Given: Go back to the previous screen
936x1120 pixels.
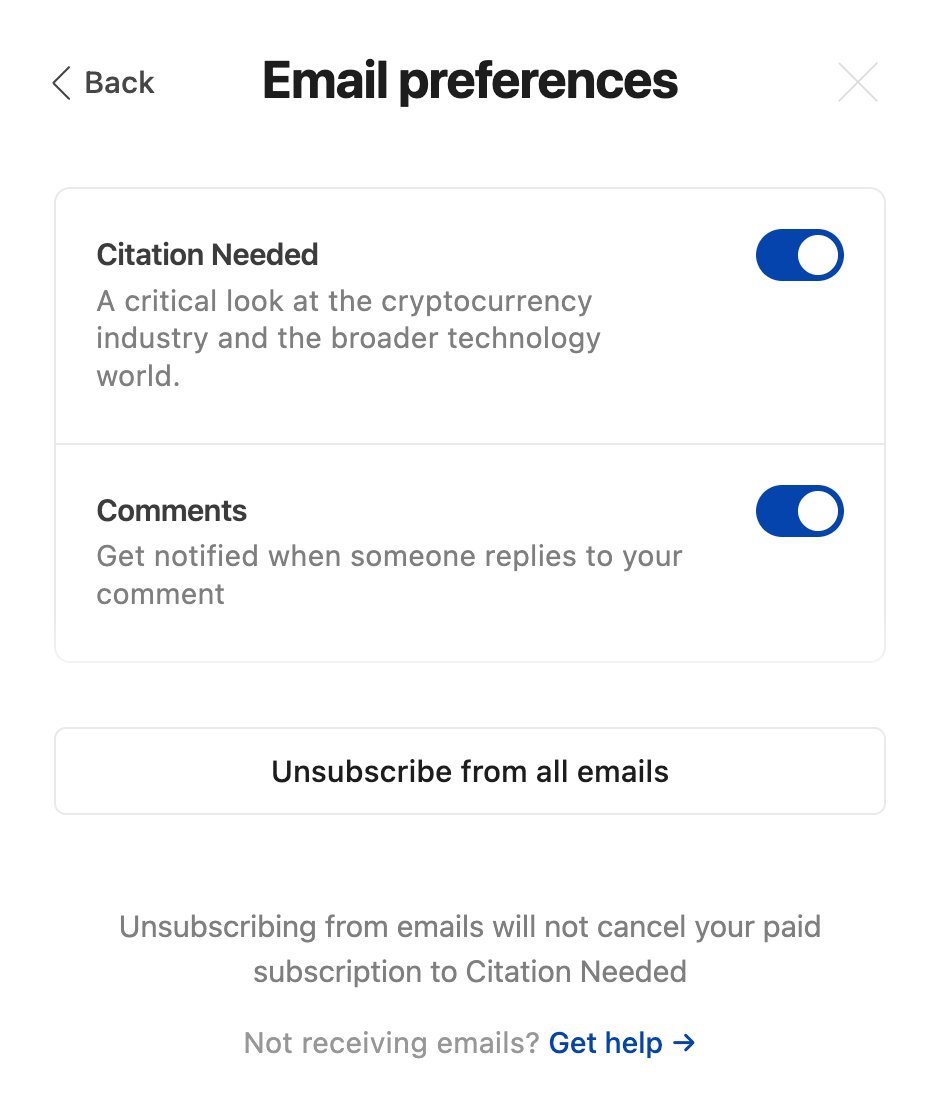Looking at the screenshot, I should click(103, 83).
